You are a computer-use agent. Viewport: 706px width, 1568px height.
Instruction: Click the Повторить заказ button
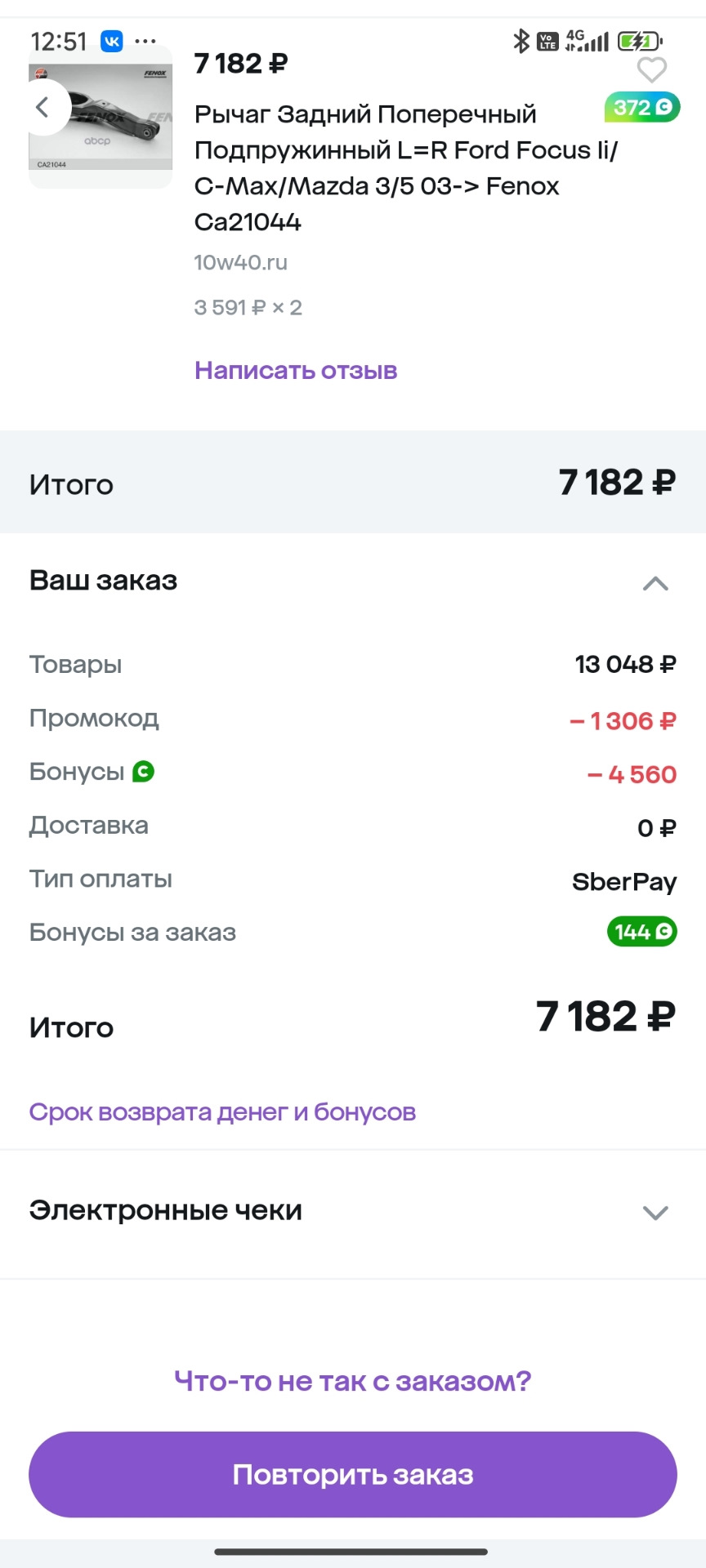point(353,1475)
